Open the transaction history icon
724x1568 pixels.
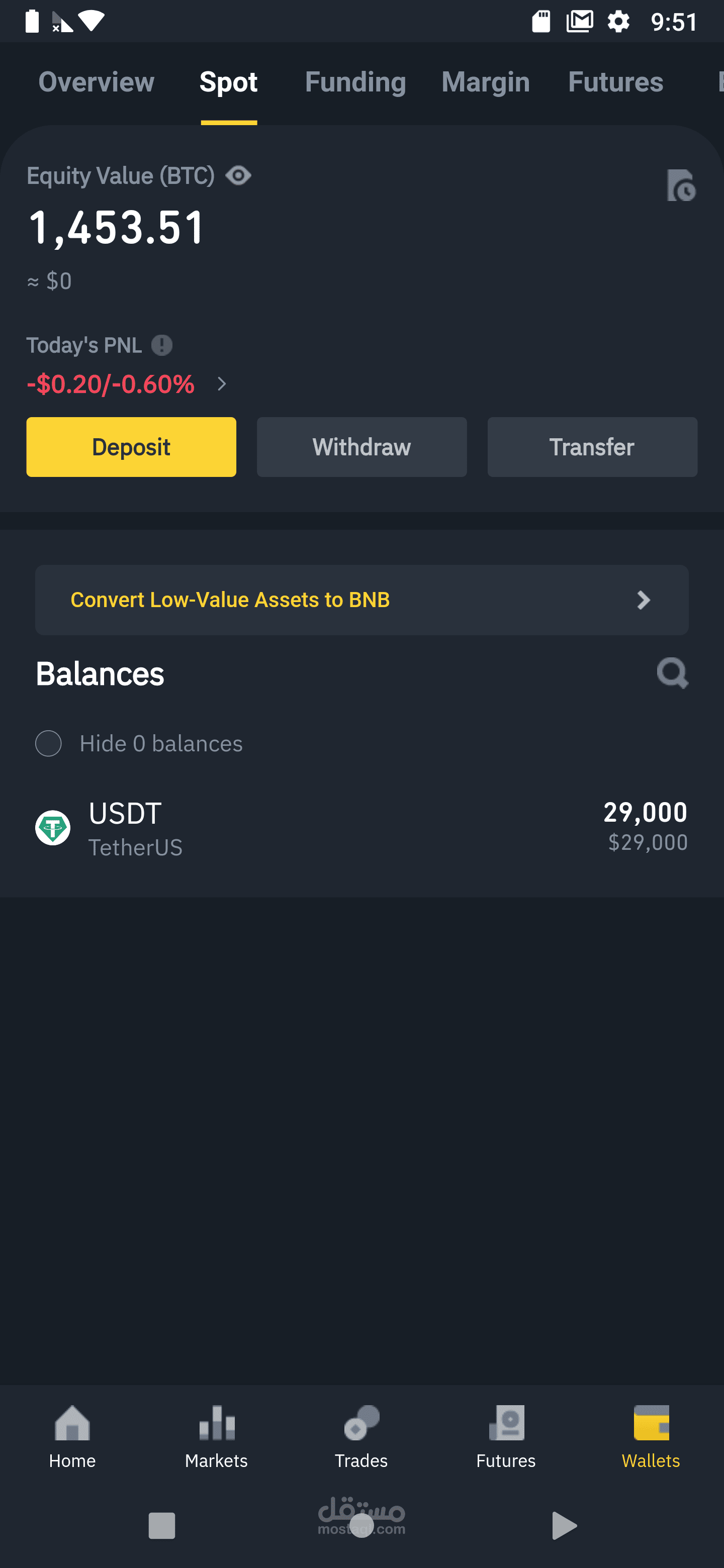click(x=681, y=185)
